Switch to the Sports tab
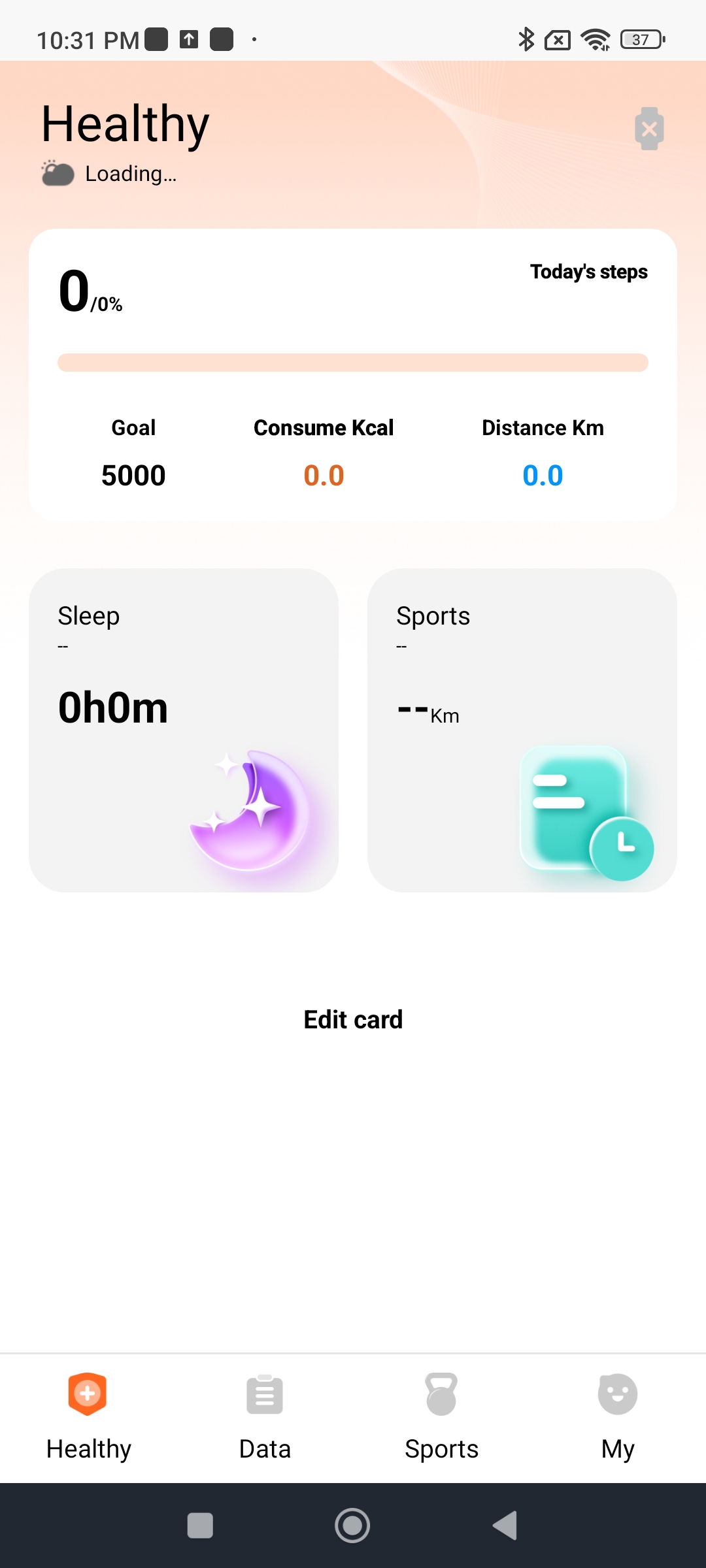 click(x=441, y=1424)
